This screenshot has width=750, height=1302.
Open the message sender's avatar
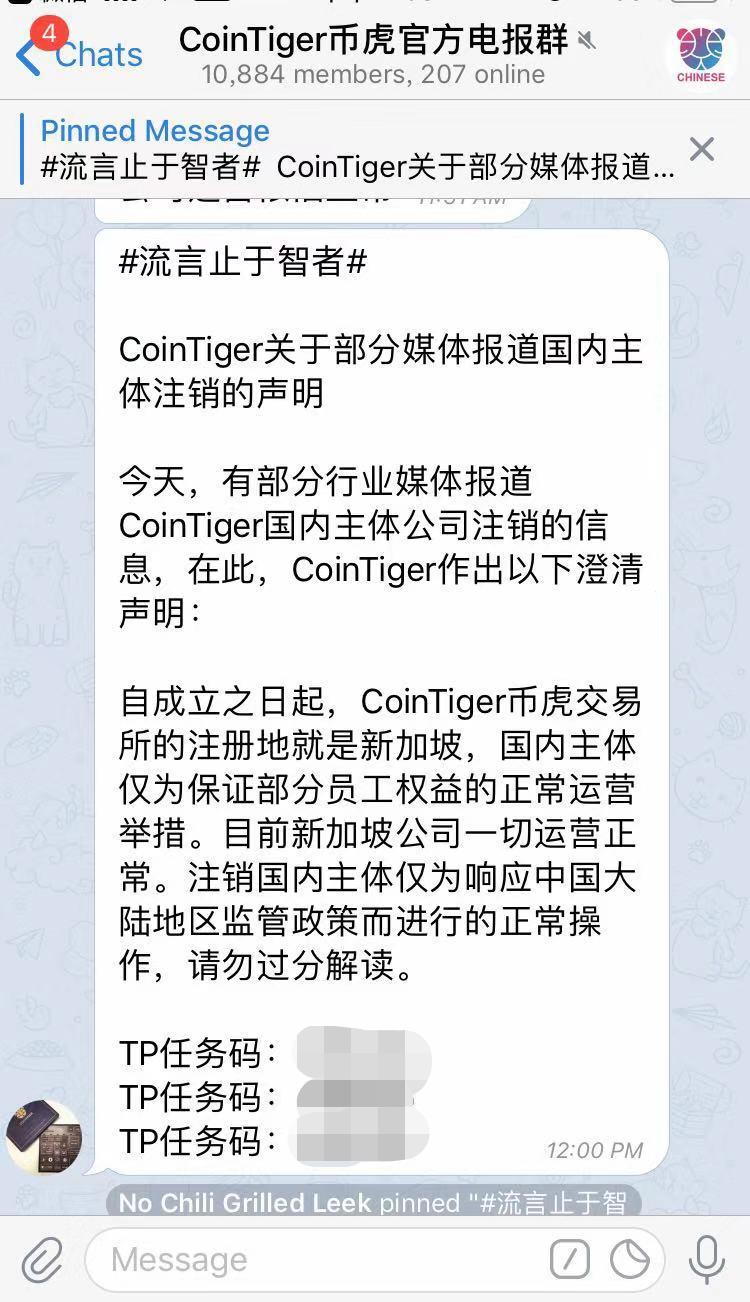pyautogui.click(x=44, y=1137)
